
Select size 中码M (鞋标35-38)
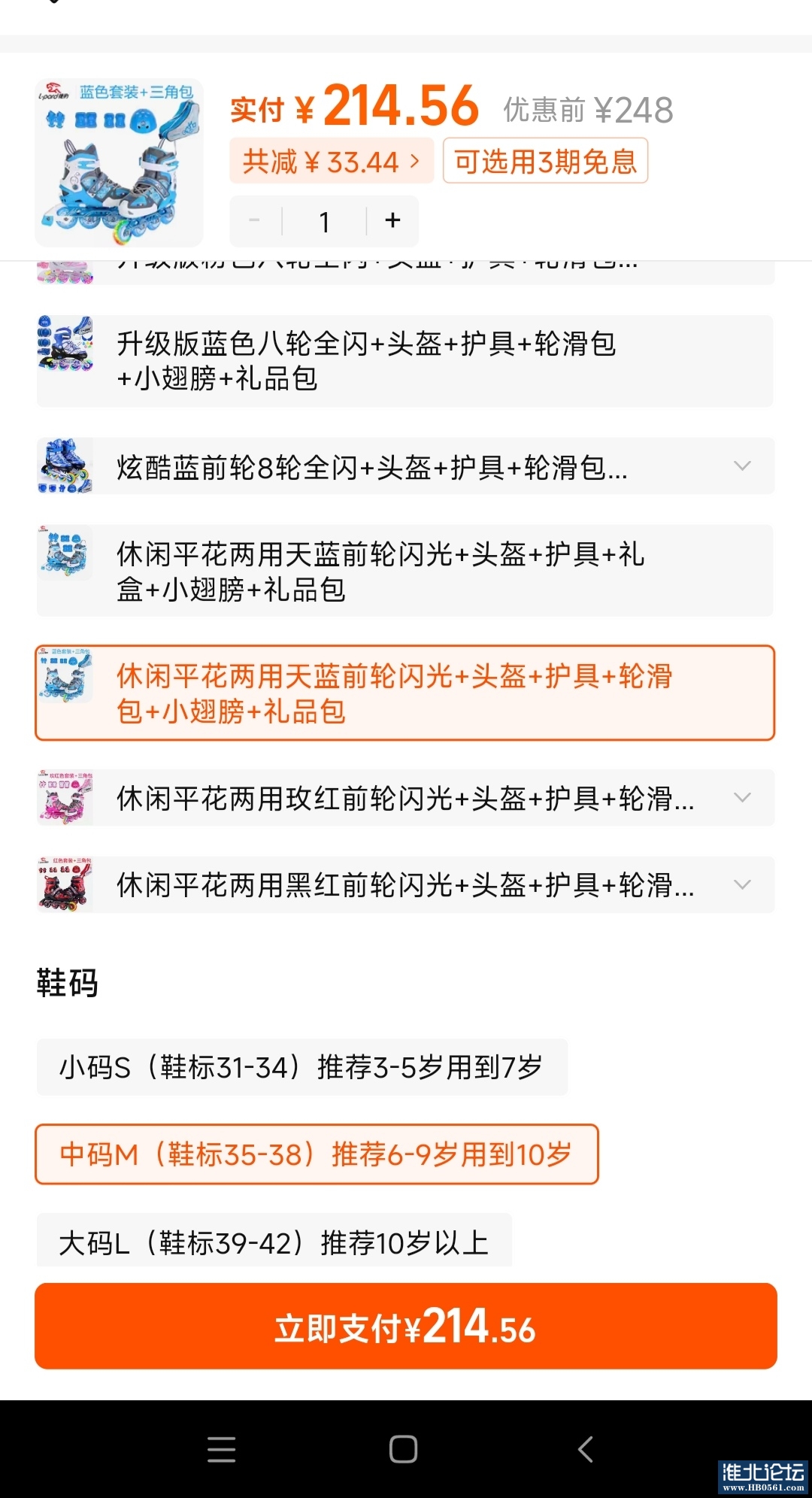(317, 1154)
